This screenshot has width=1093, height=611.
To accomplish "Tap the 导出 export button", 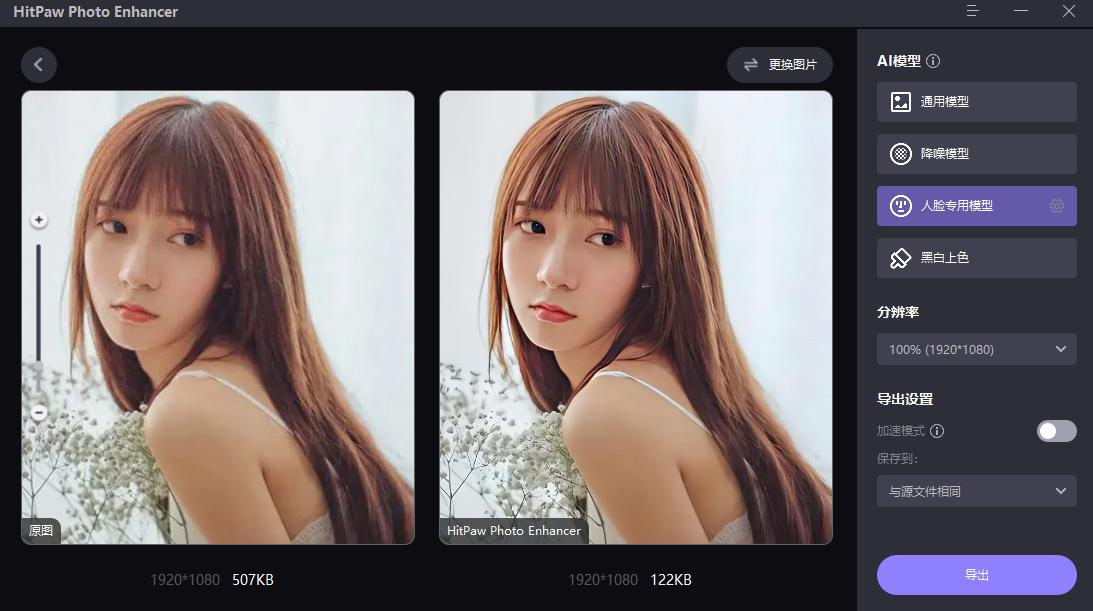I will 976,575.
